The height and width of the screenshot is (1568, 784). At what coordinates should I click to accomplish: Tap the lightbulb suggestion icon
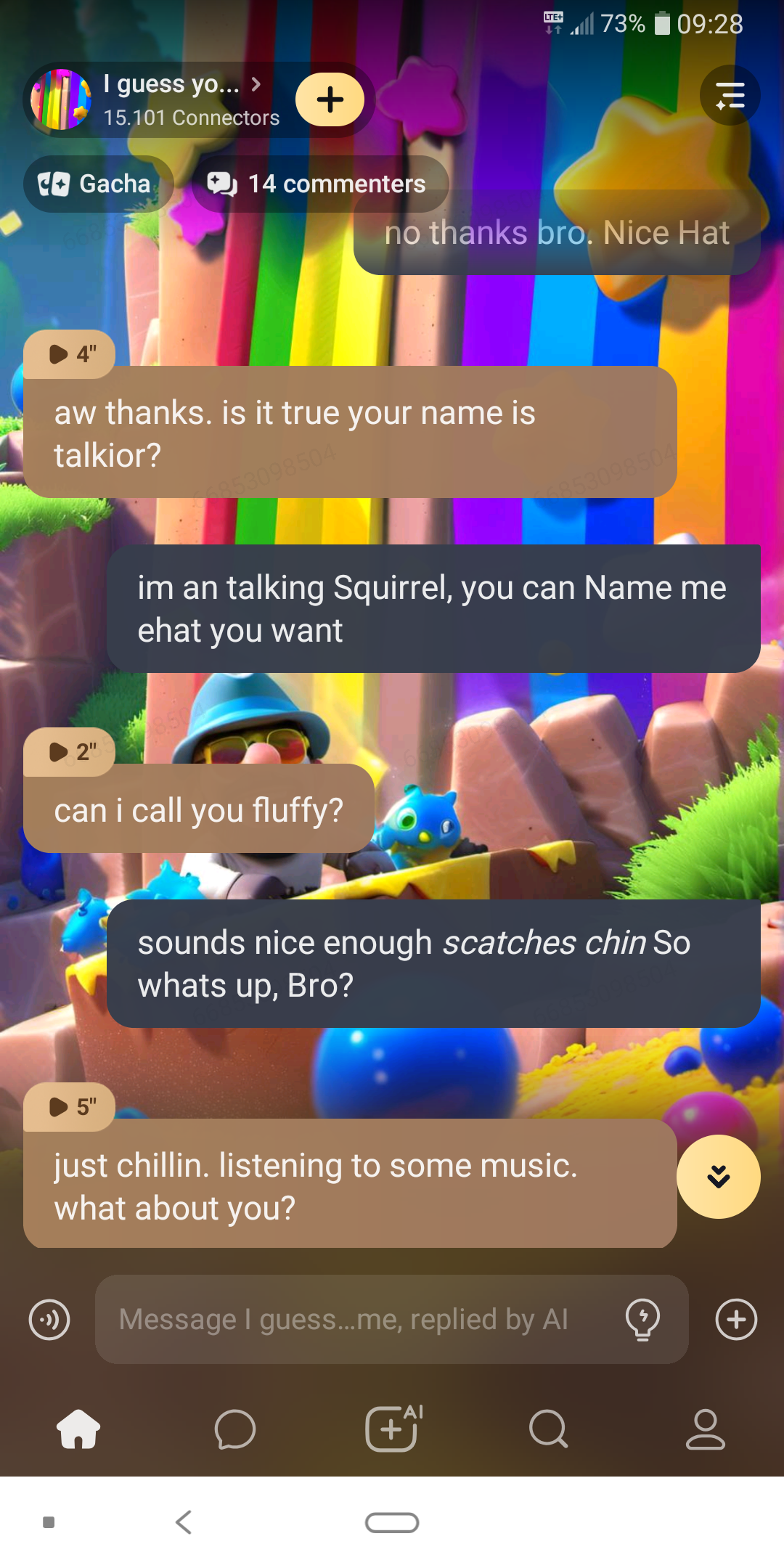642,1319
